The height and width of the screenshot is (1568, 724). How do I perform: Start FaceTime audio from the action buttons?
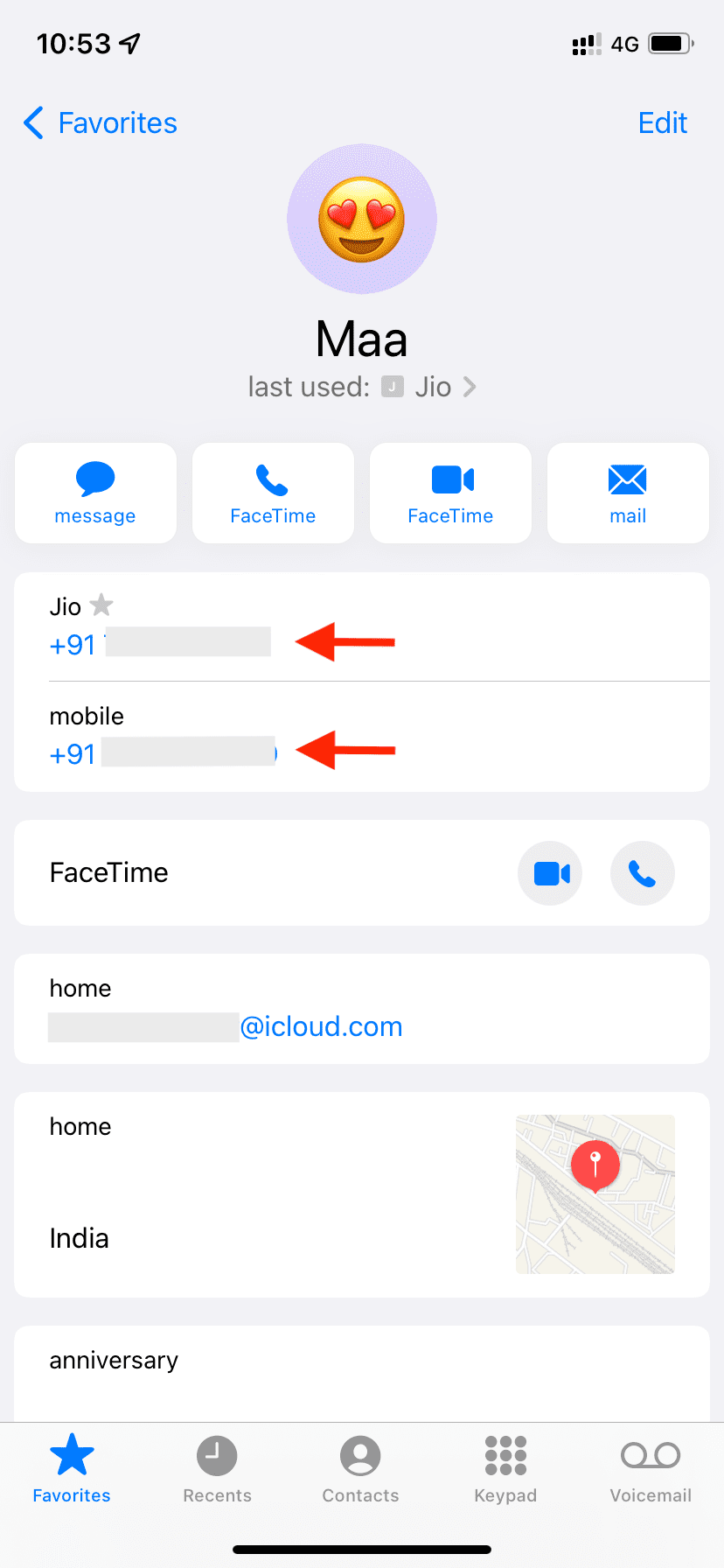(x=273, y=493)
